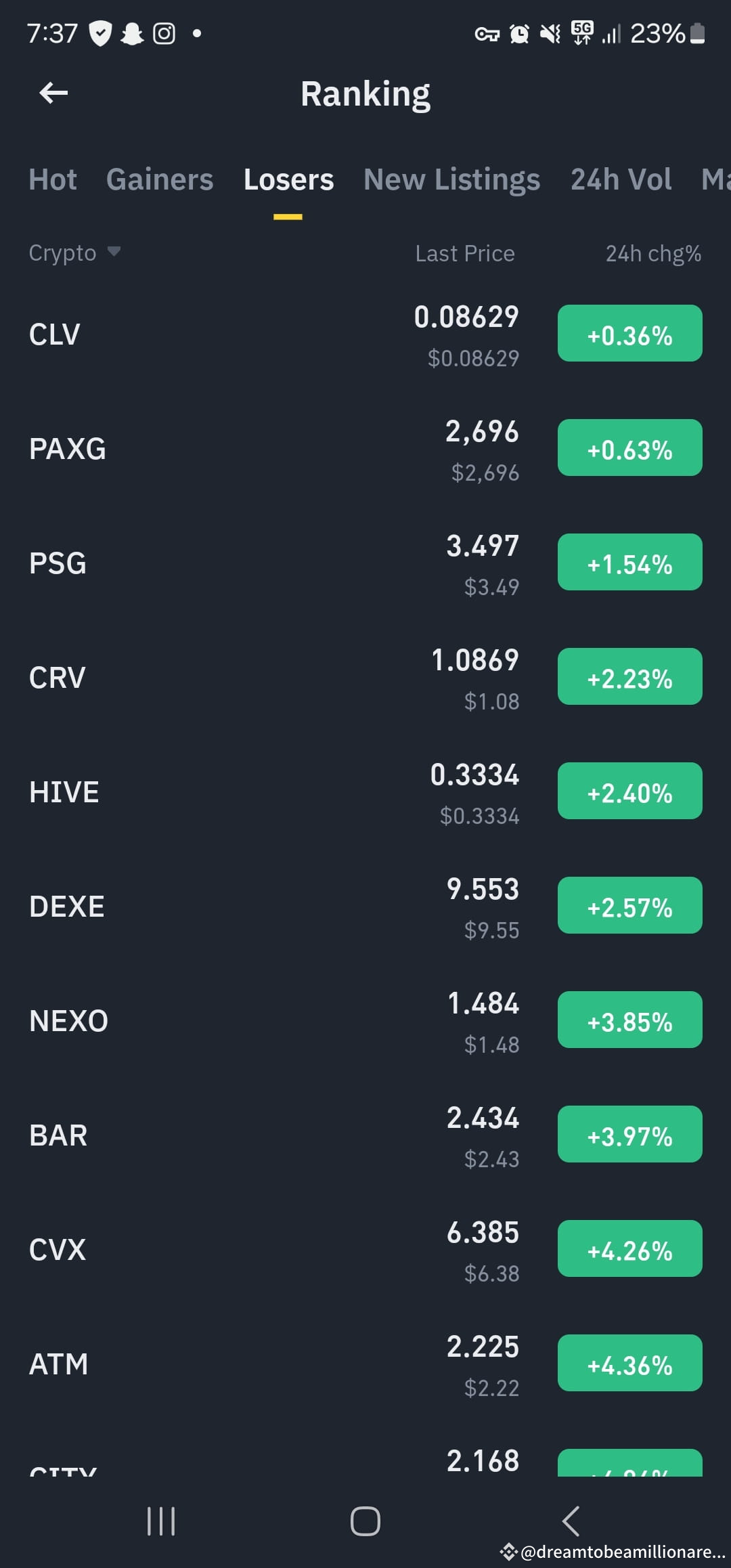View PSG trading details
The height and width of the screenshot is (1568, 731).
coord(365,563)
